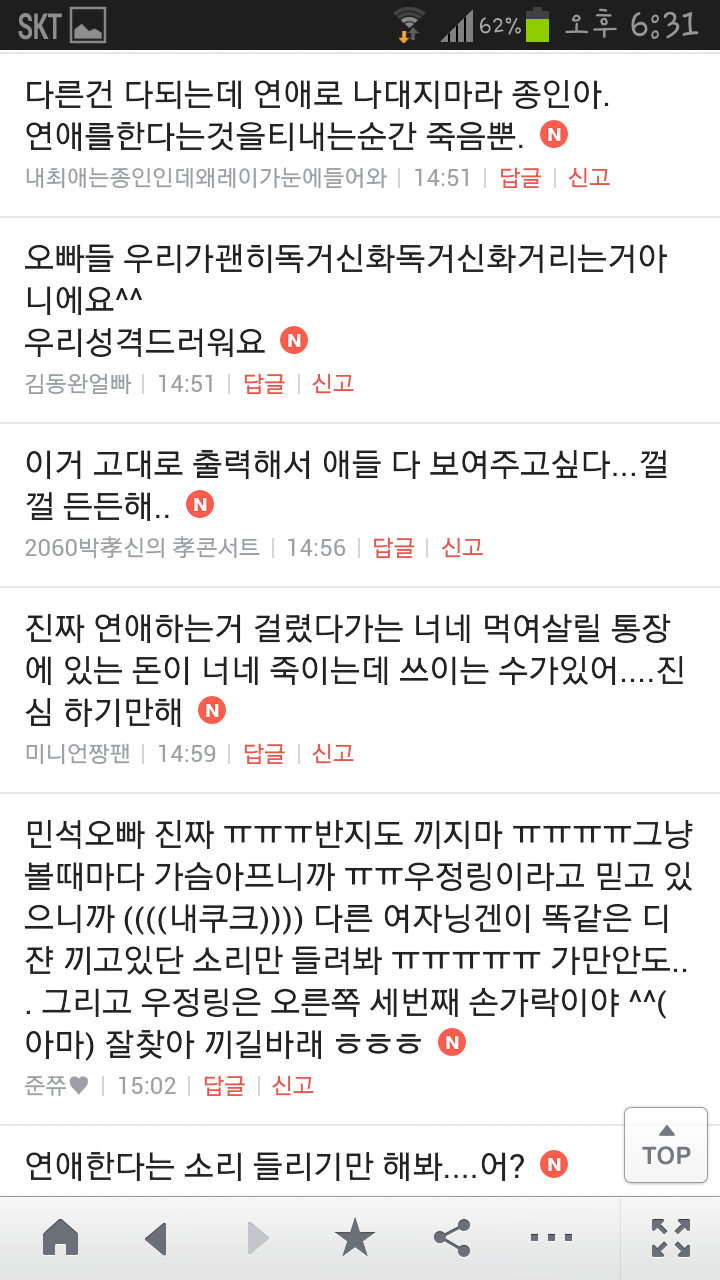
Task: Report 김동완얼빠's comment with 신고
Action: tap(333, 383)
